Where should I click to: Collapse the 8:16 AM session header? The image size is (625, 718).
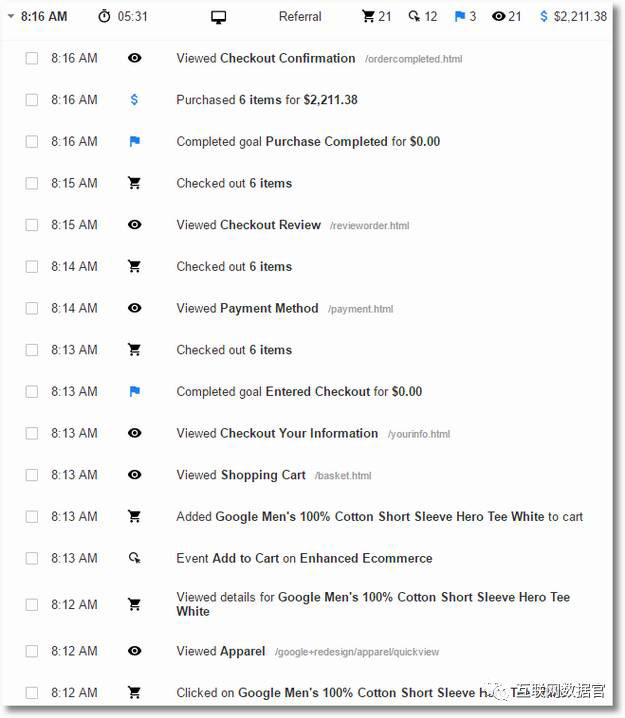pos(11,17)
